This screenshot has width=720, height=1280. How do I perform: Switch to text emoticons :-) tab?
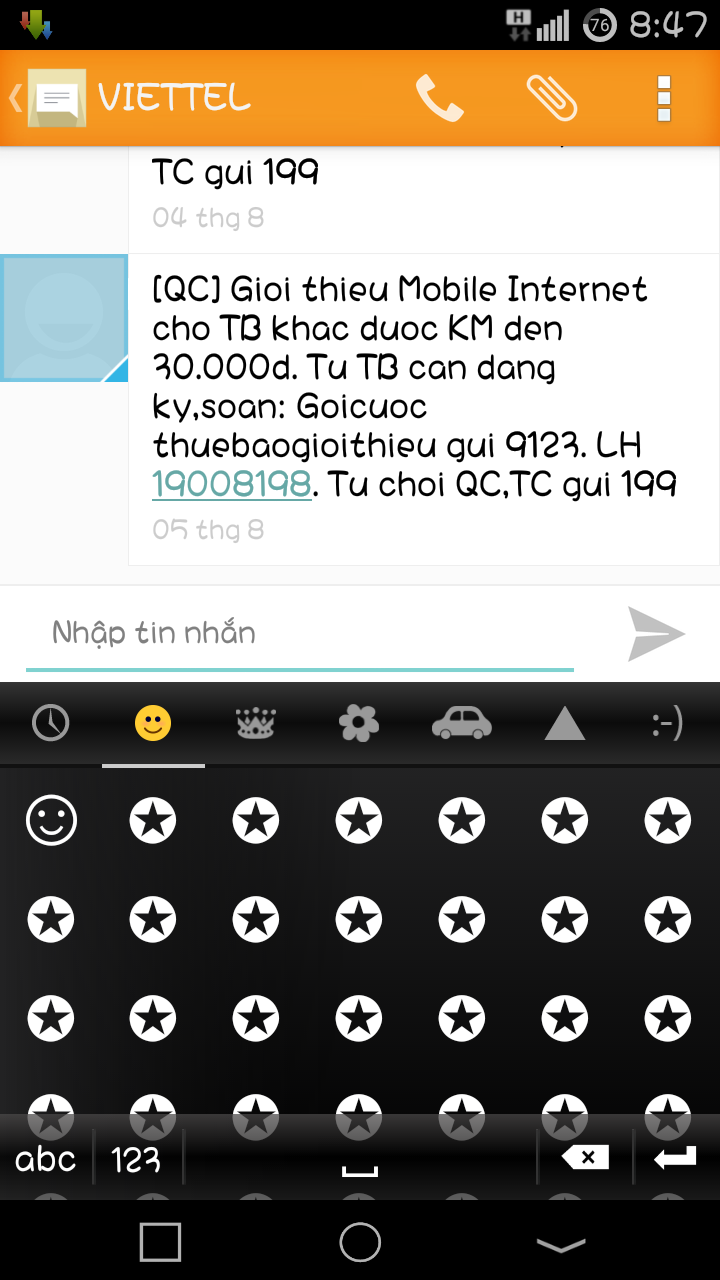pos(667,724)
